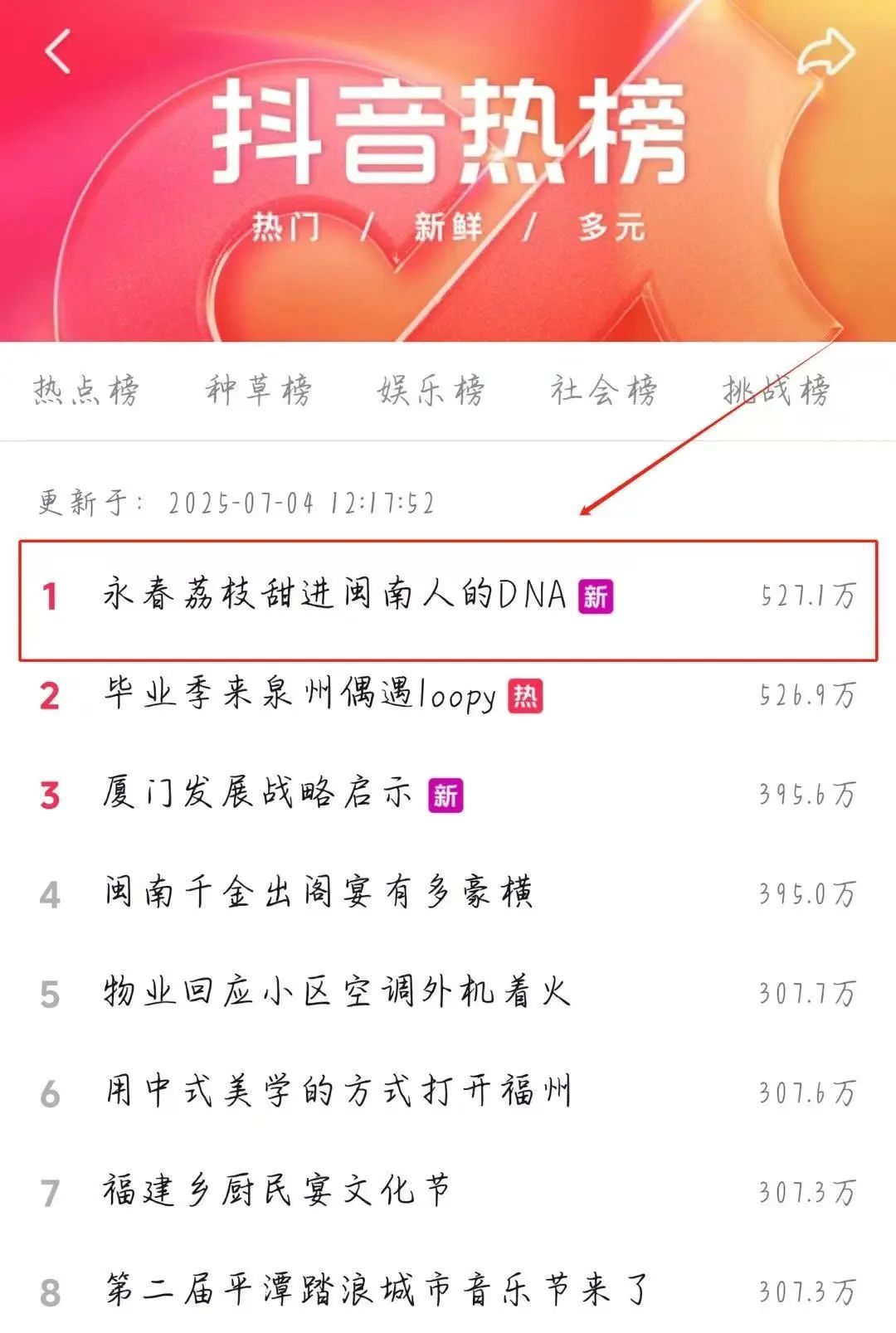Switch to the 社会榜 tab
Viewport: 896px width, 1333px height.
pos(603,390)
